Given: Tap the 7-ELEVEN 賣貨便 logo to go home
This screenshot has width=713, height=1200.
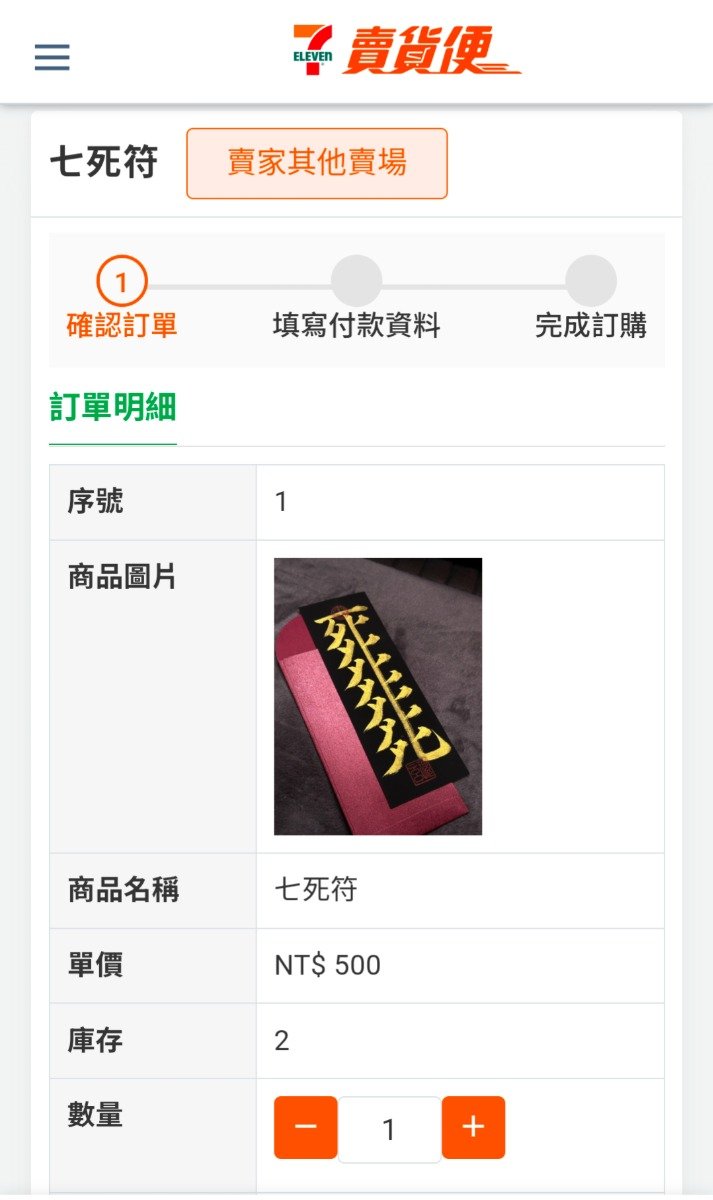Looking at the screenshot, I should click(406, 51).
